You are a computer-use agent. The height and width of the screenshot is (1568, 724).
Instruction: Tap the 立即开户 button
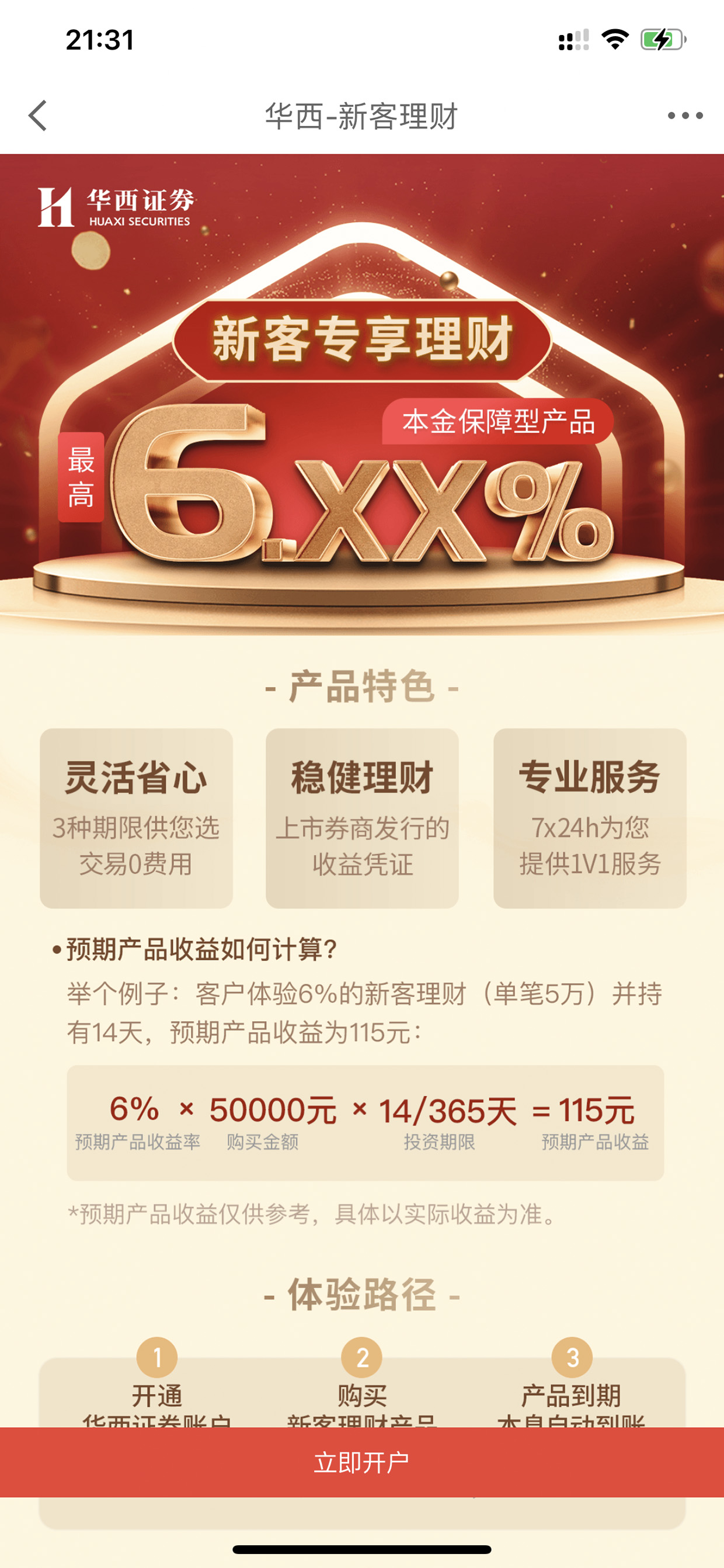coord(362,1462)
